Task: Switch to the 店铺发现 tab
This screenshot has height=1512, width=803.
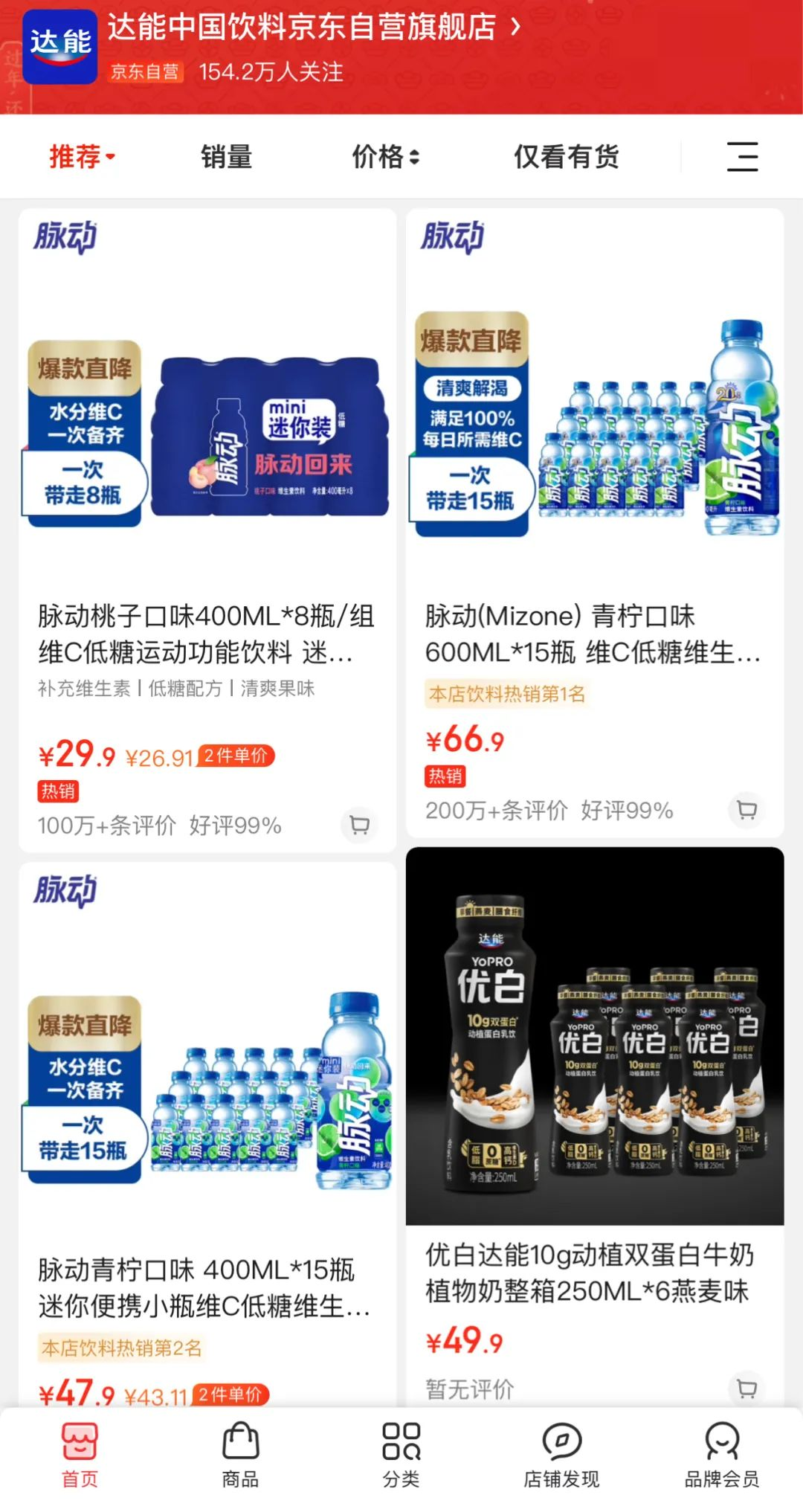Action: click(x=561, y=1455)
